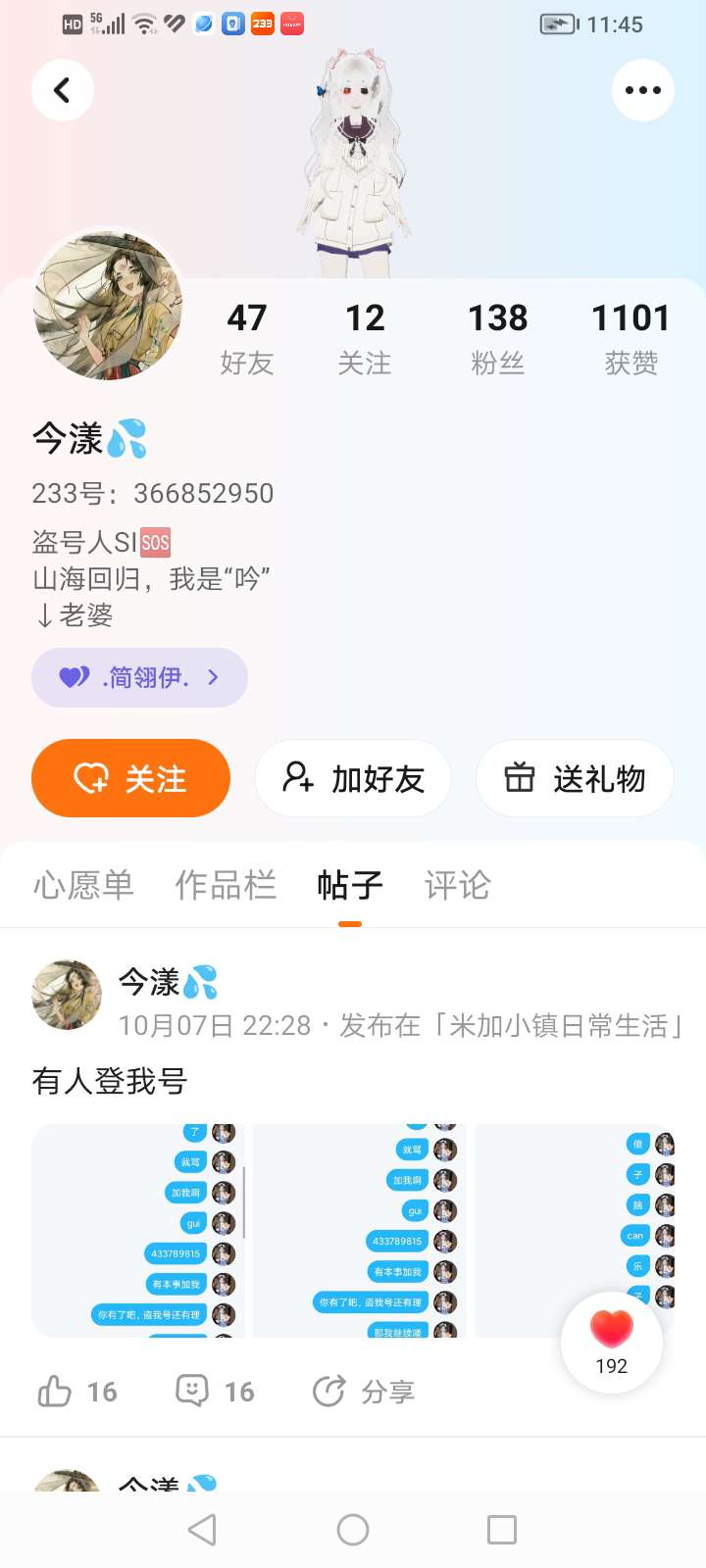Viewport: 706px width, 1568px height.
Task: Open the 47 好友 friends list
Action: (246, 338)
